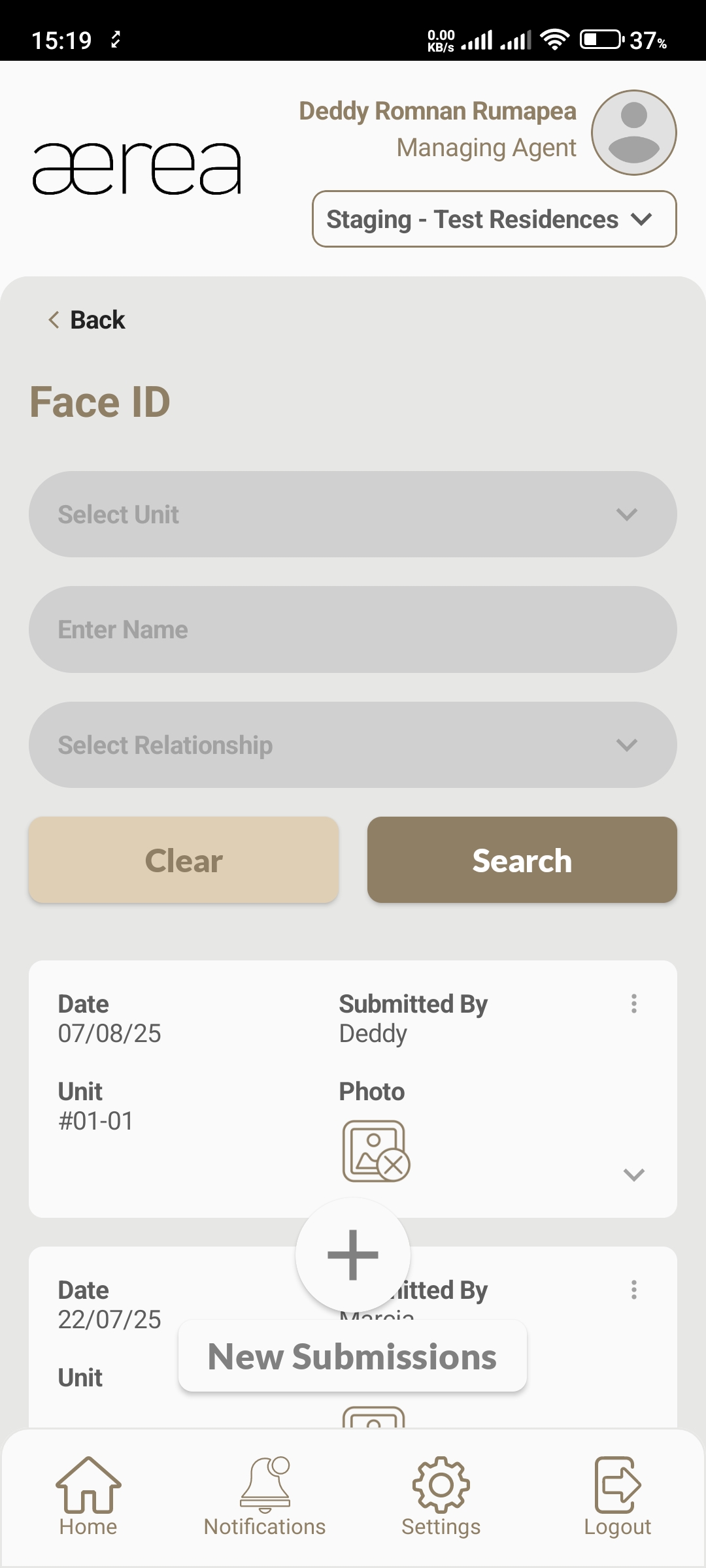Open the user profile avatar
This screenshot has height=1568, width=706.
pyautogui.click(x=633, y=133)
